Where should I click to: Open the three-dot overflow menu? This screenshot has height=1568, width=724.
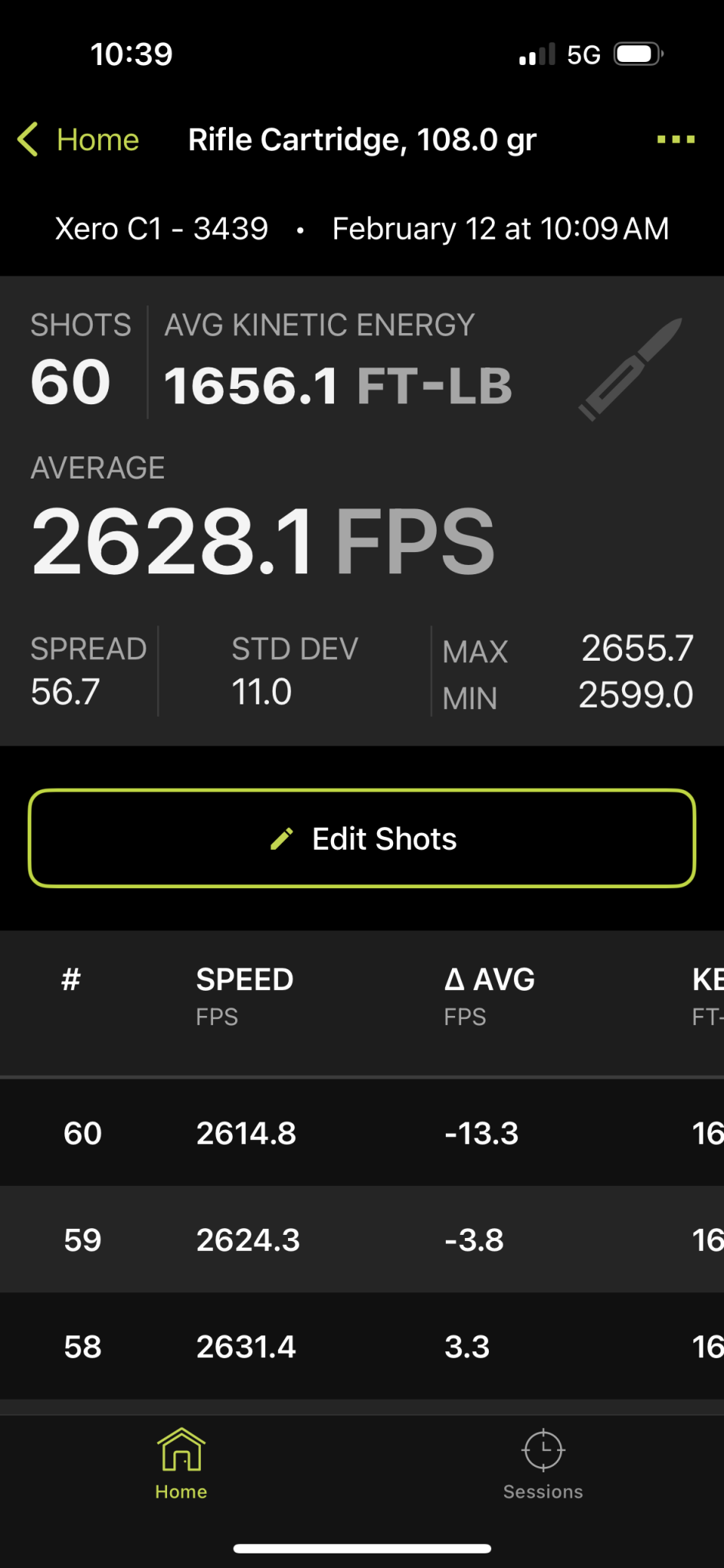675,140
